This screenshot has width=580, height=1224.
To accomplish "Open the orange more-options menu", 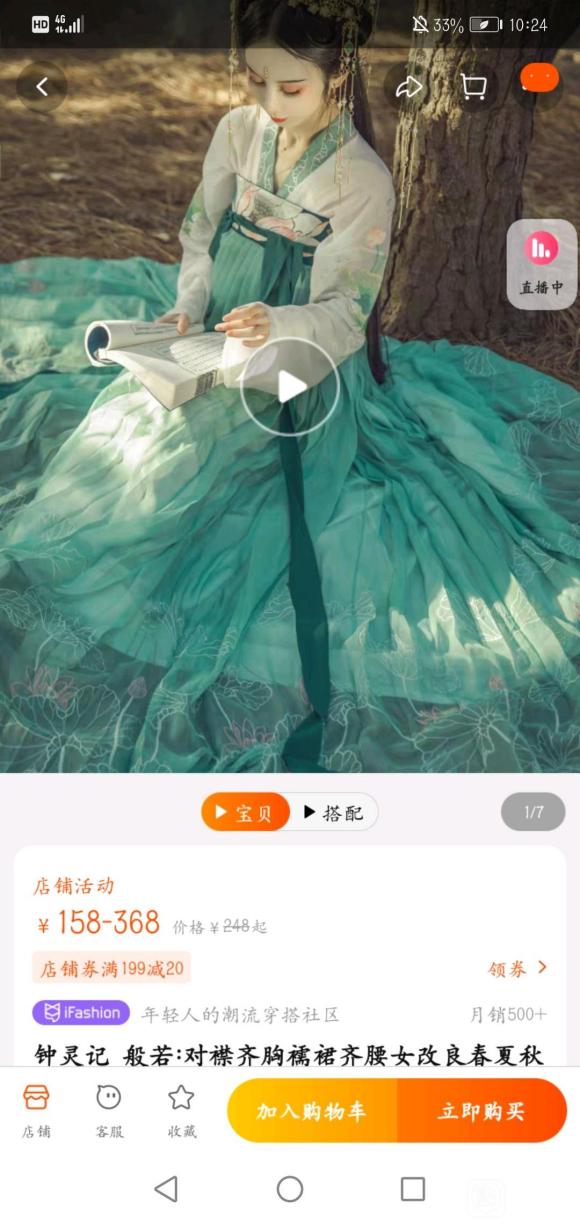I will tap(539, 79).
